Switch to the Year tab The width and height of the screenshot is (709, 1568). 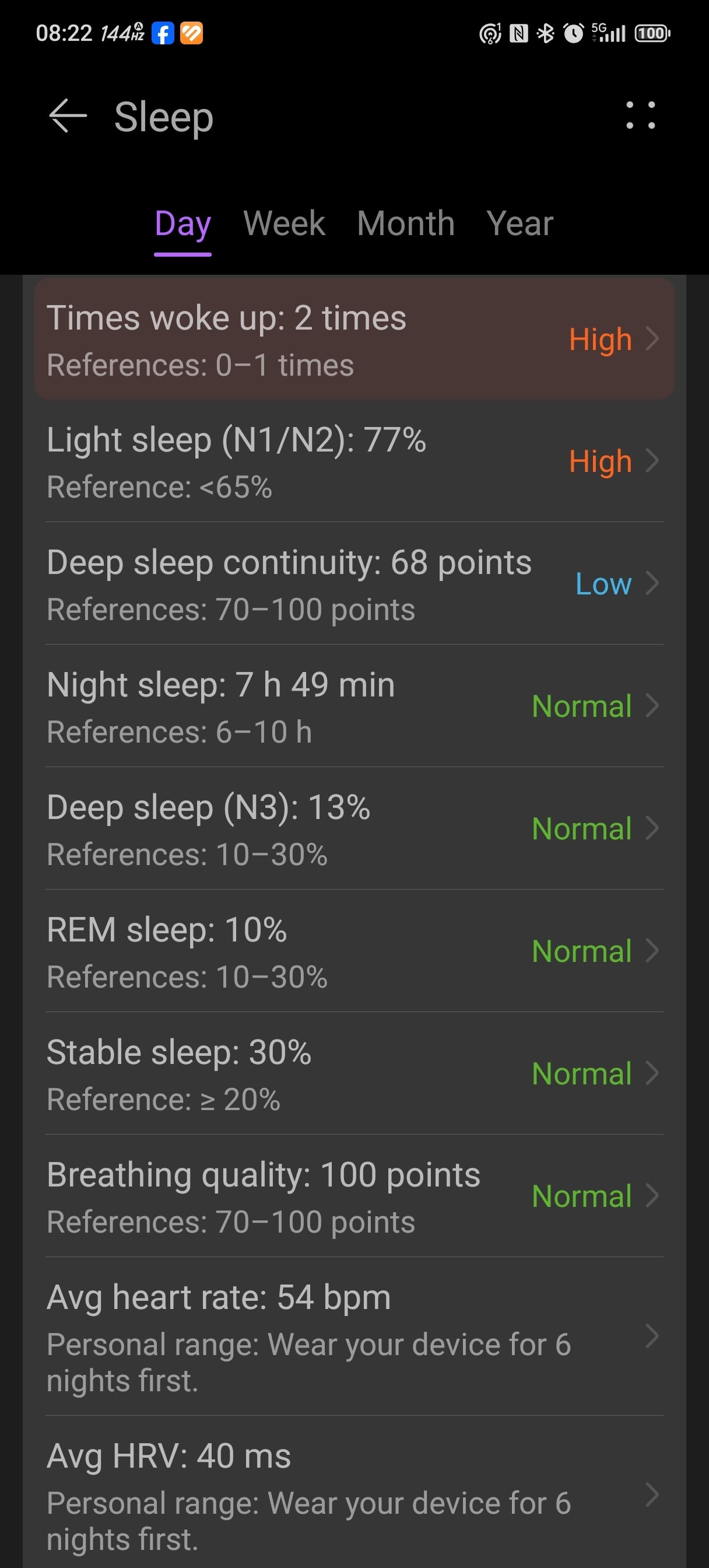(520, 224)
